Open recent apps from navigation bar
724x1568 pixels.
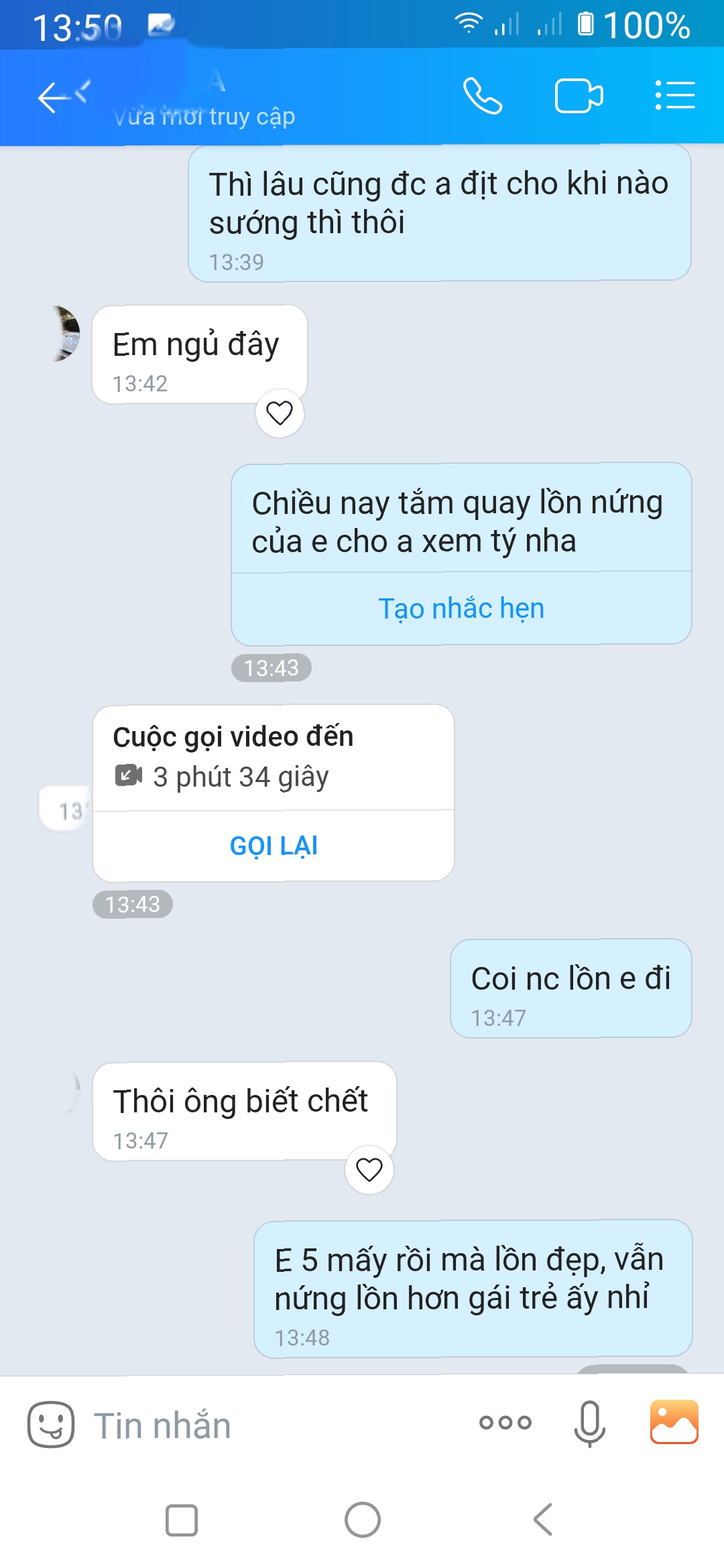(182, 1520)
